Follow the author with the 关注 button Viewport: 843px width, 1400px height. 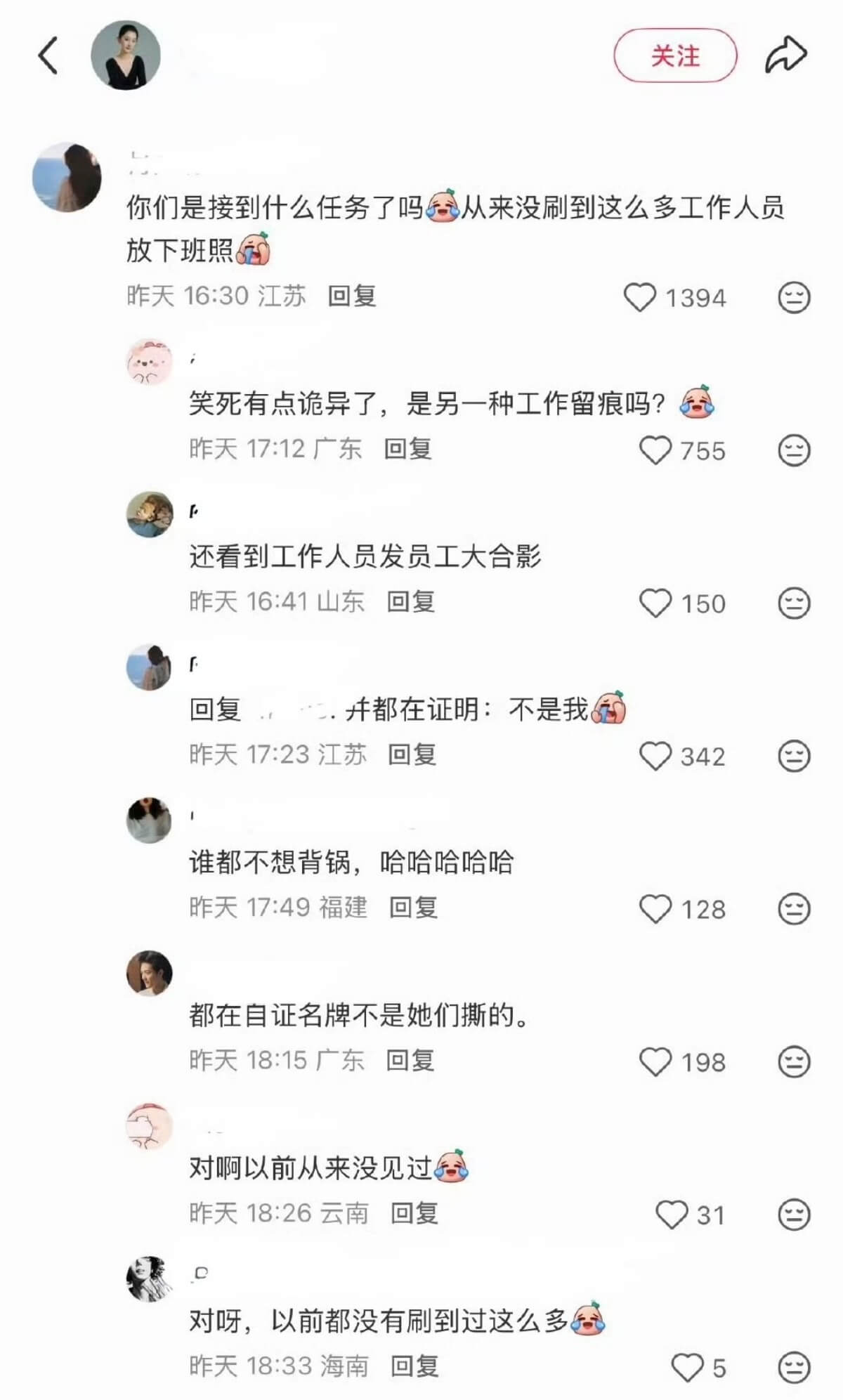click(x=675, y=56)
